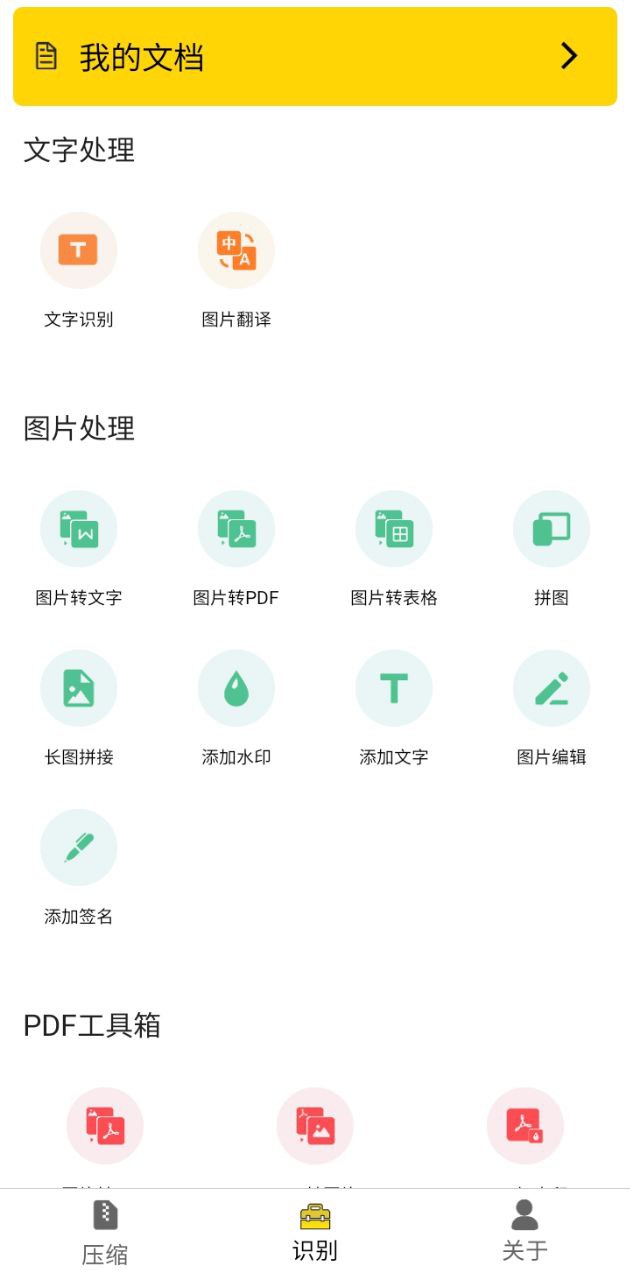This screenshot has width=630, height=1280.
Task: Switch to the 识别 tab
Action: [315, 1234]
